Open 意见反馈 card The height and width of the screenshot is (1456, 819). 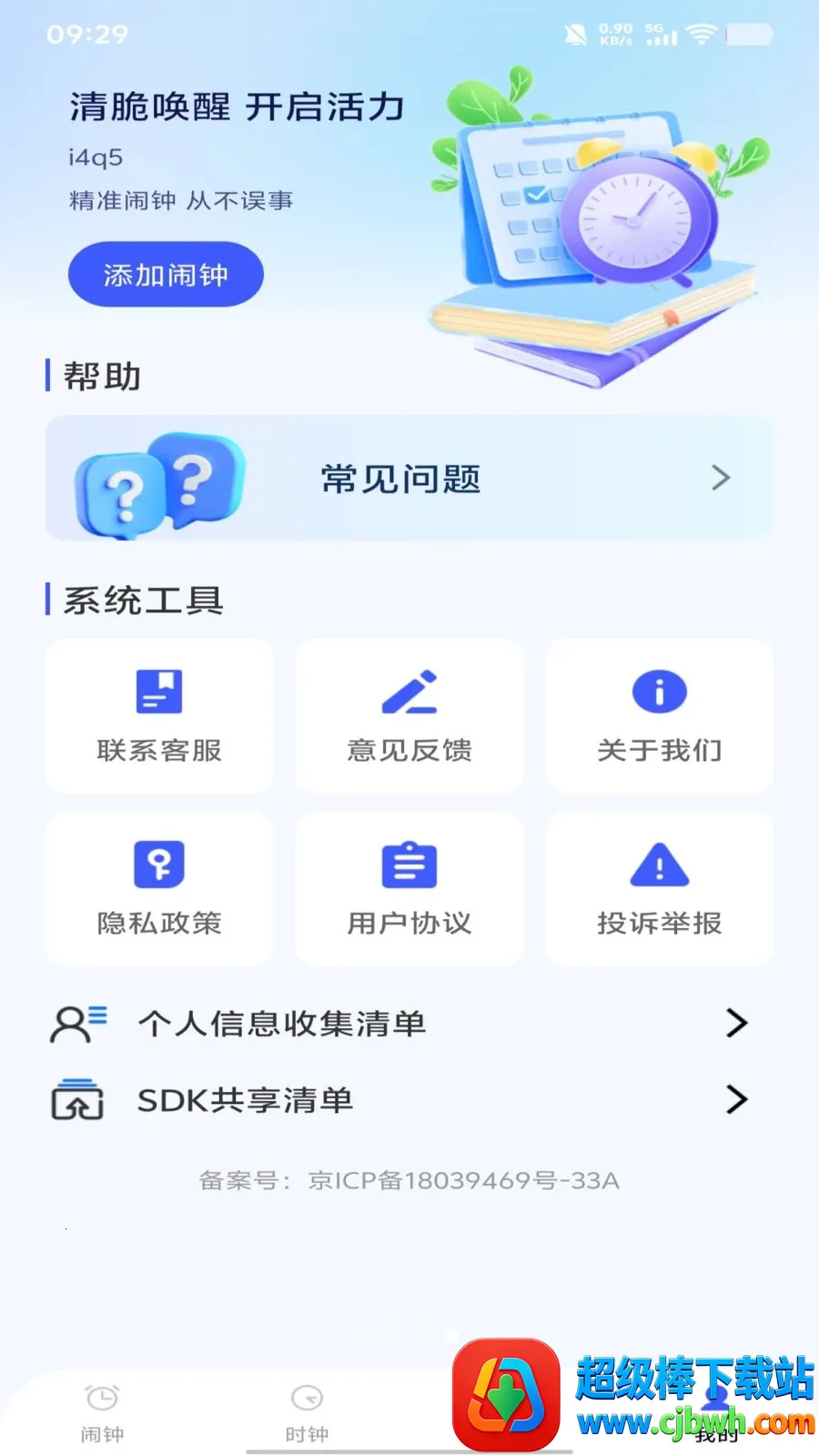pos(409,715)
